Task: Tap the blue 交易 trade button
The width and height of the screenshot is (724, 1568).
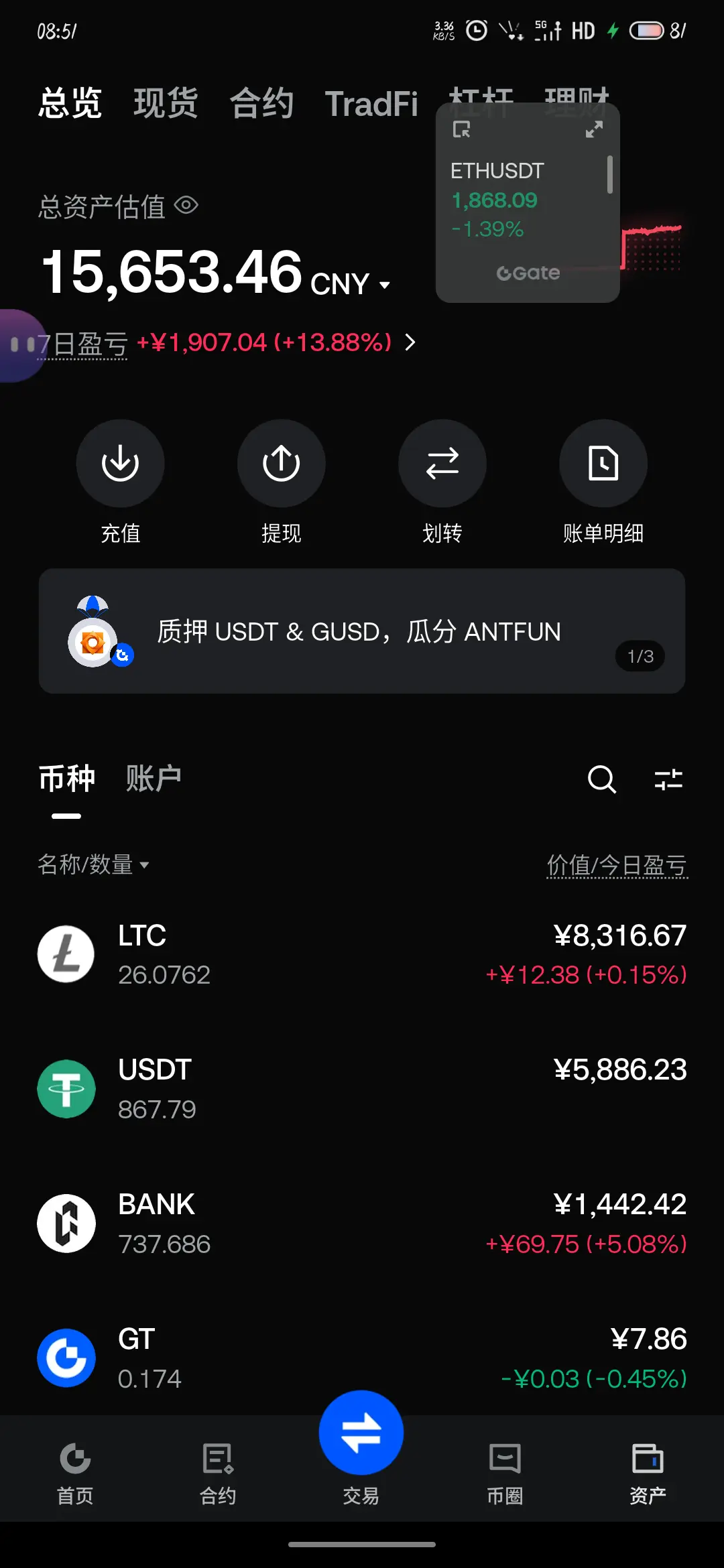Action: click(x=361, y=1433)
